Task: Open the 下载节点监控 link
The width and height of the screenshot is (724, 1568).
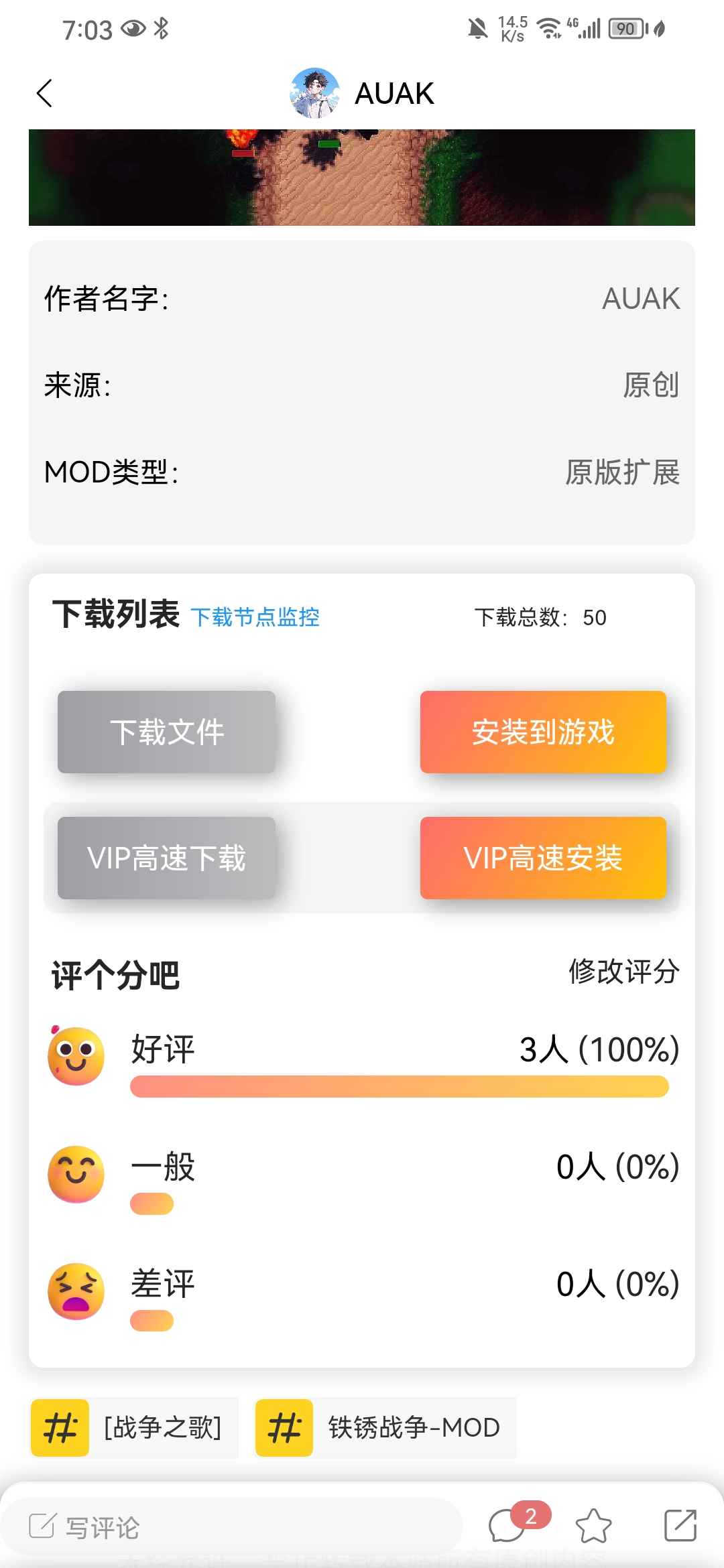Action: point(255,617)
